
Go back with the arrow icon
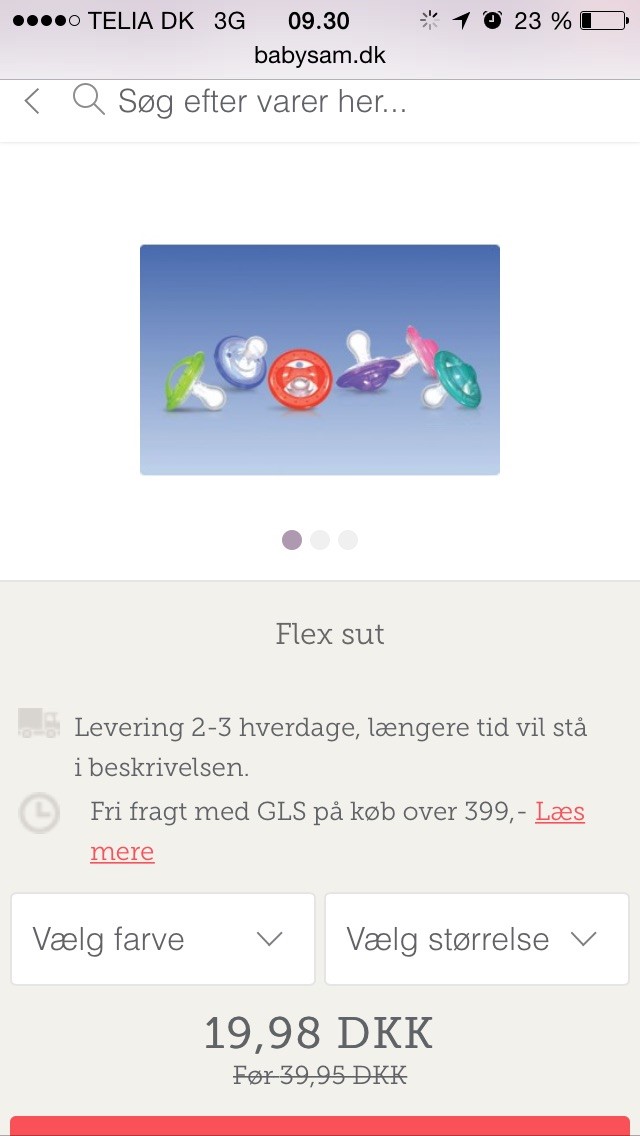[x=32, y=101]
